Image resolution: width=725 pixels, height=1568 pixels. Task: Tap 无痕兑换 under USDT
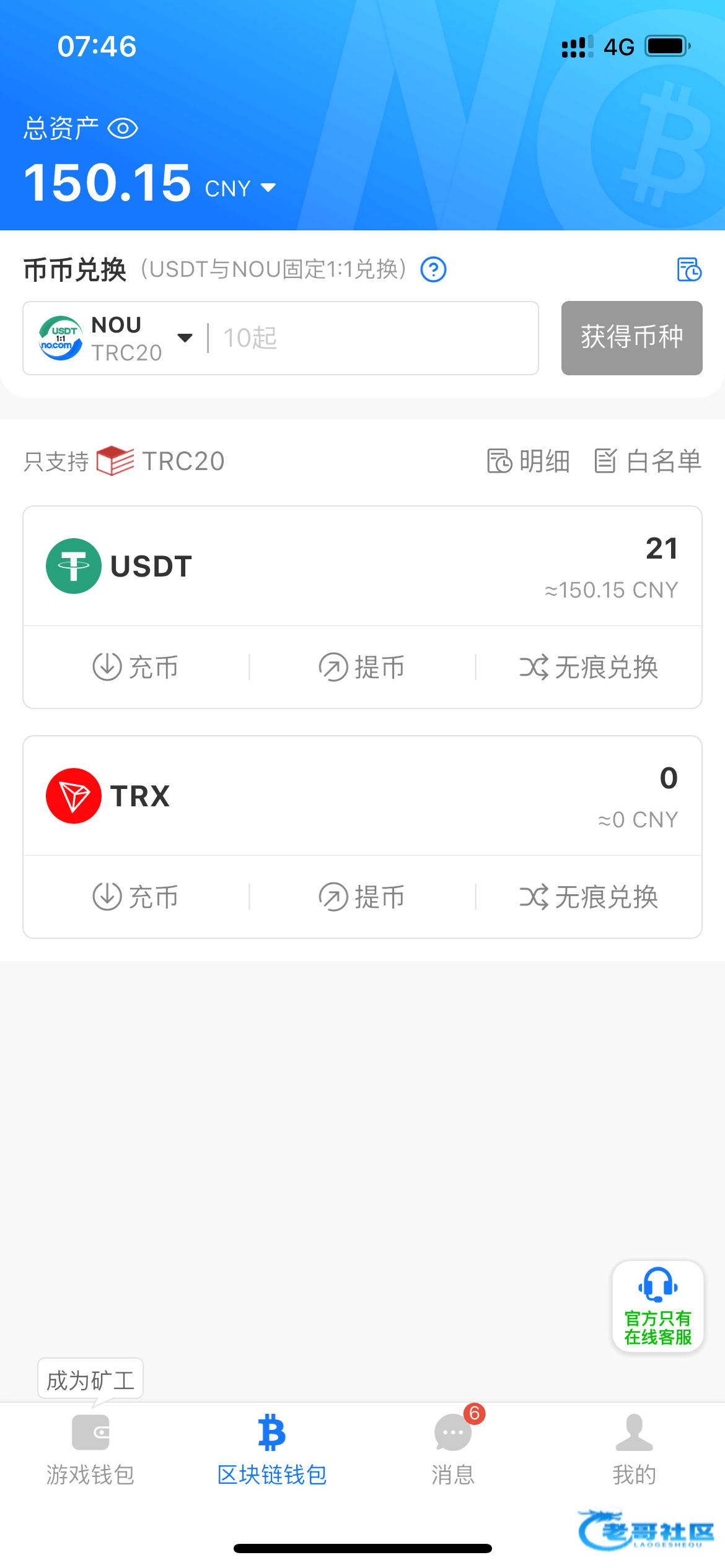pyautogui.click(x=589, y=667)
